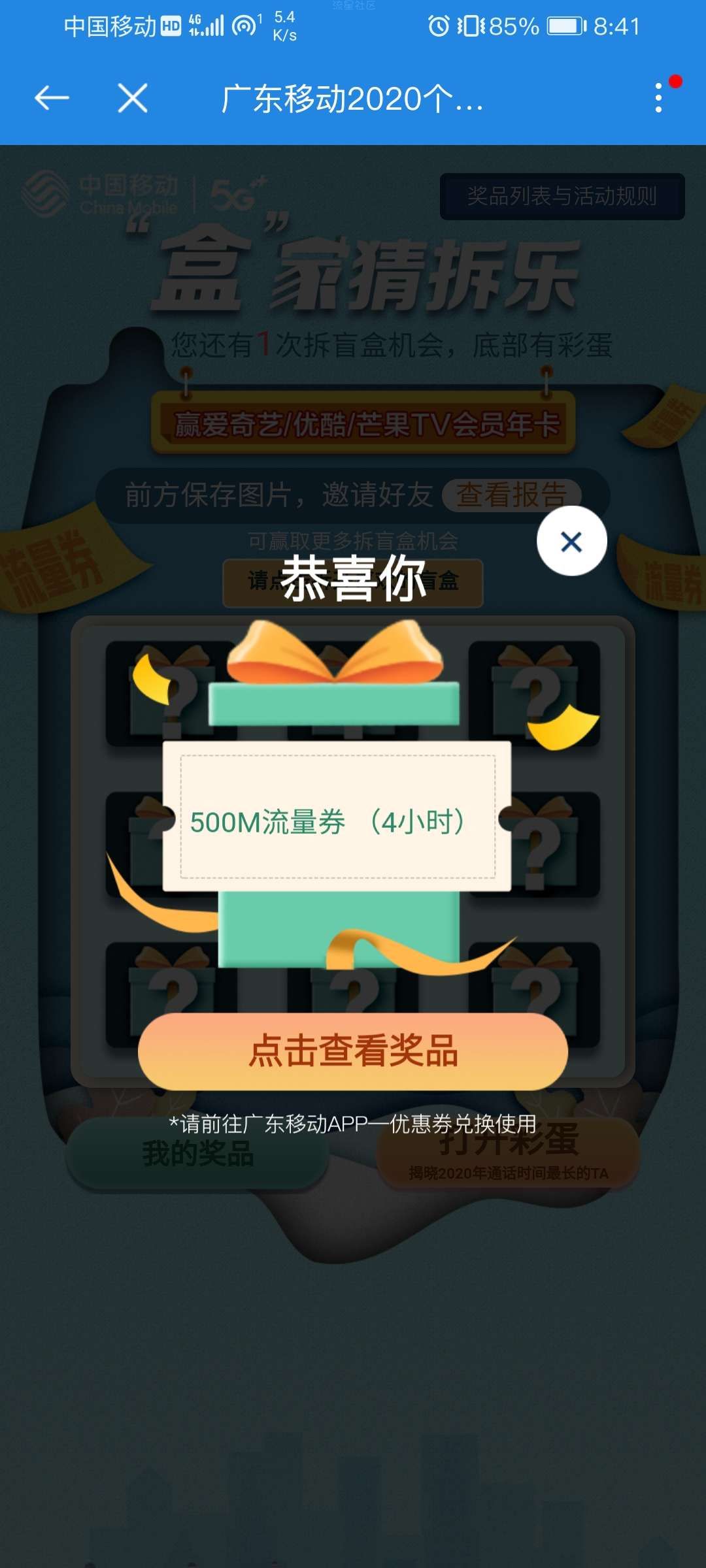
Task: Close the web page with X
Action: pos(133,99)
